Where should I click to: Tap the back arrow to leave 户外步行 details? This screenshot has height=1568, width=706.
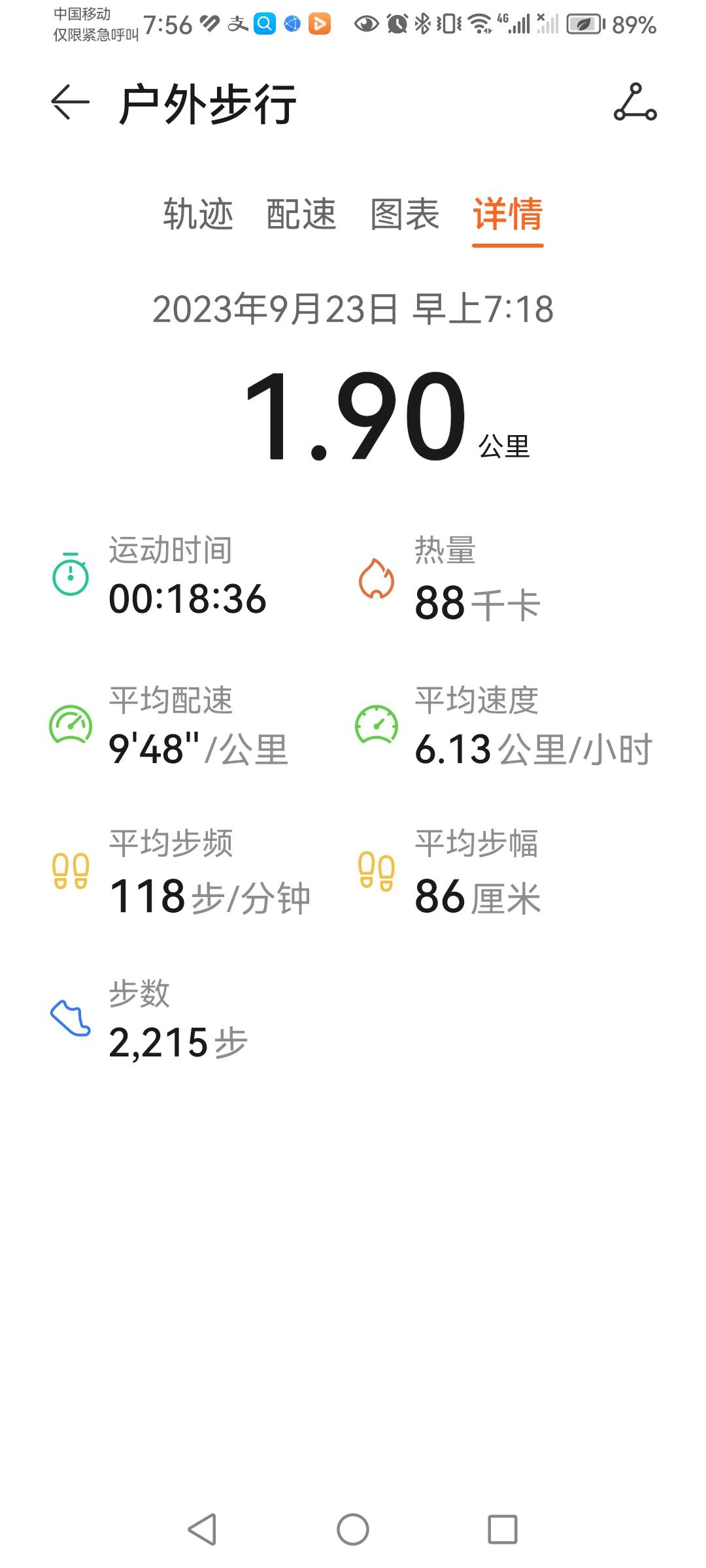(70, 101)
